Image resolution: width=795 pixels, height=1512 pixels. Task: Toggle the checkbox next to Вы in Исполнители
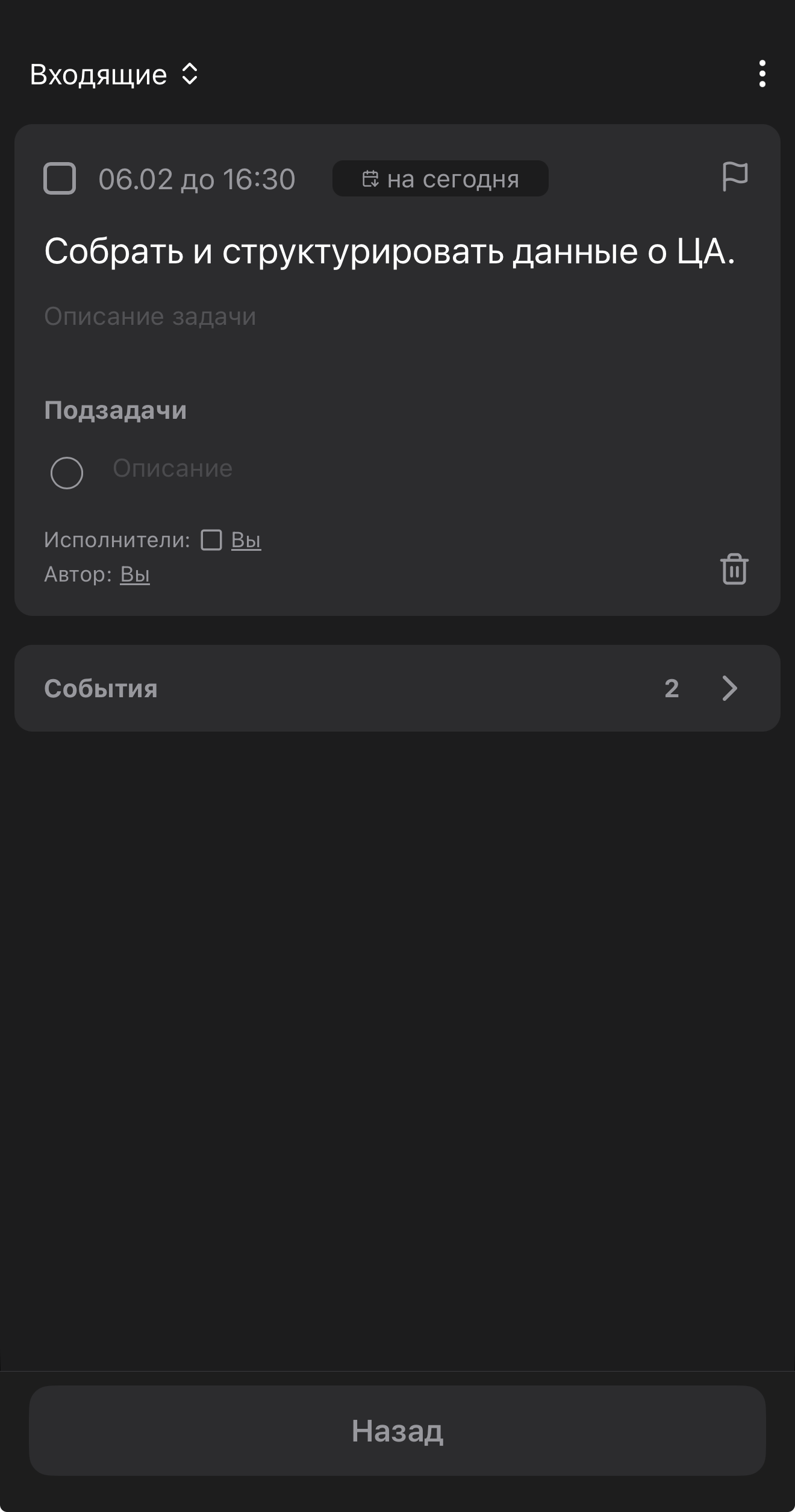pyautogui.click(x=212, y=541)
